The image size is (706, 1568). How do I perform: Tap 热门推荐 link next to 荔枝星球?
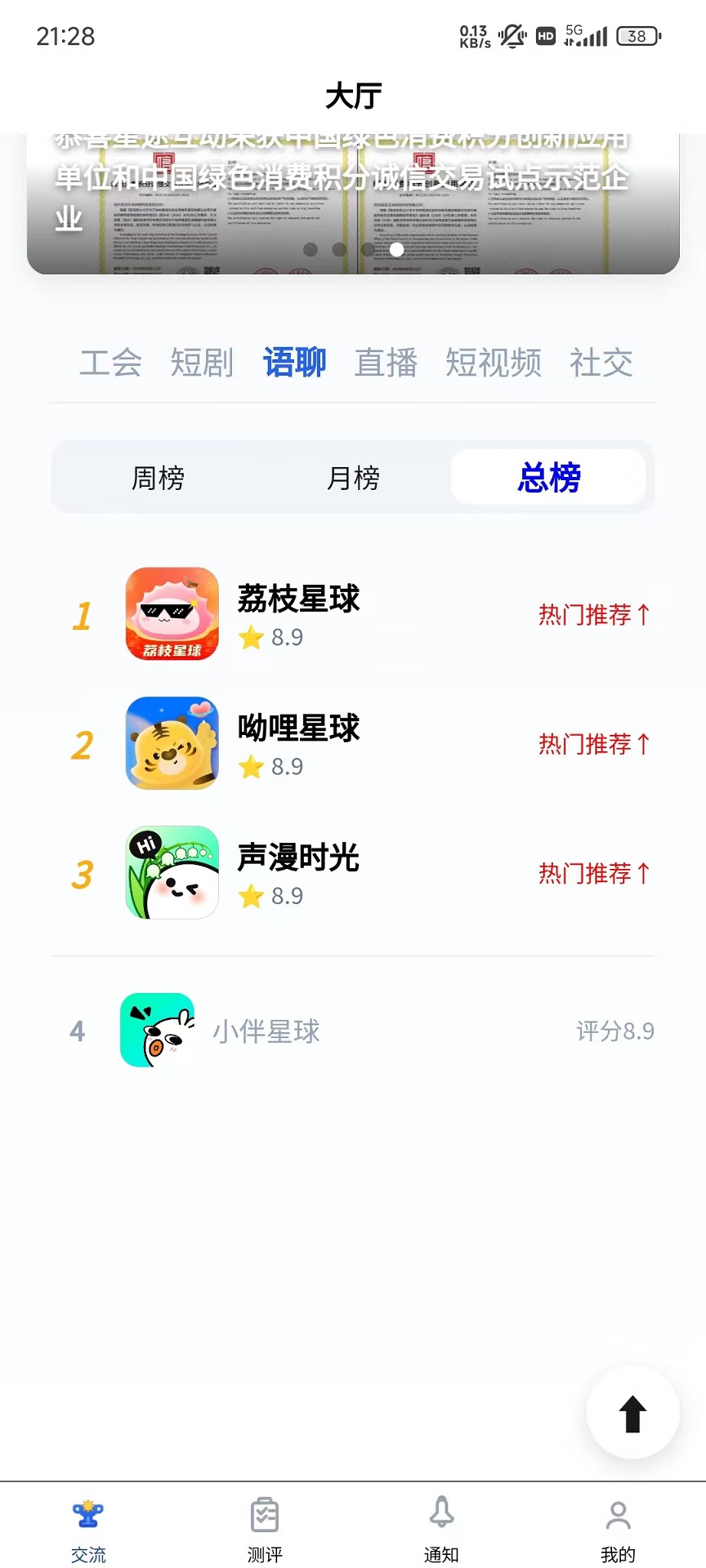pos(594,614)
